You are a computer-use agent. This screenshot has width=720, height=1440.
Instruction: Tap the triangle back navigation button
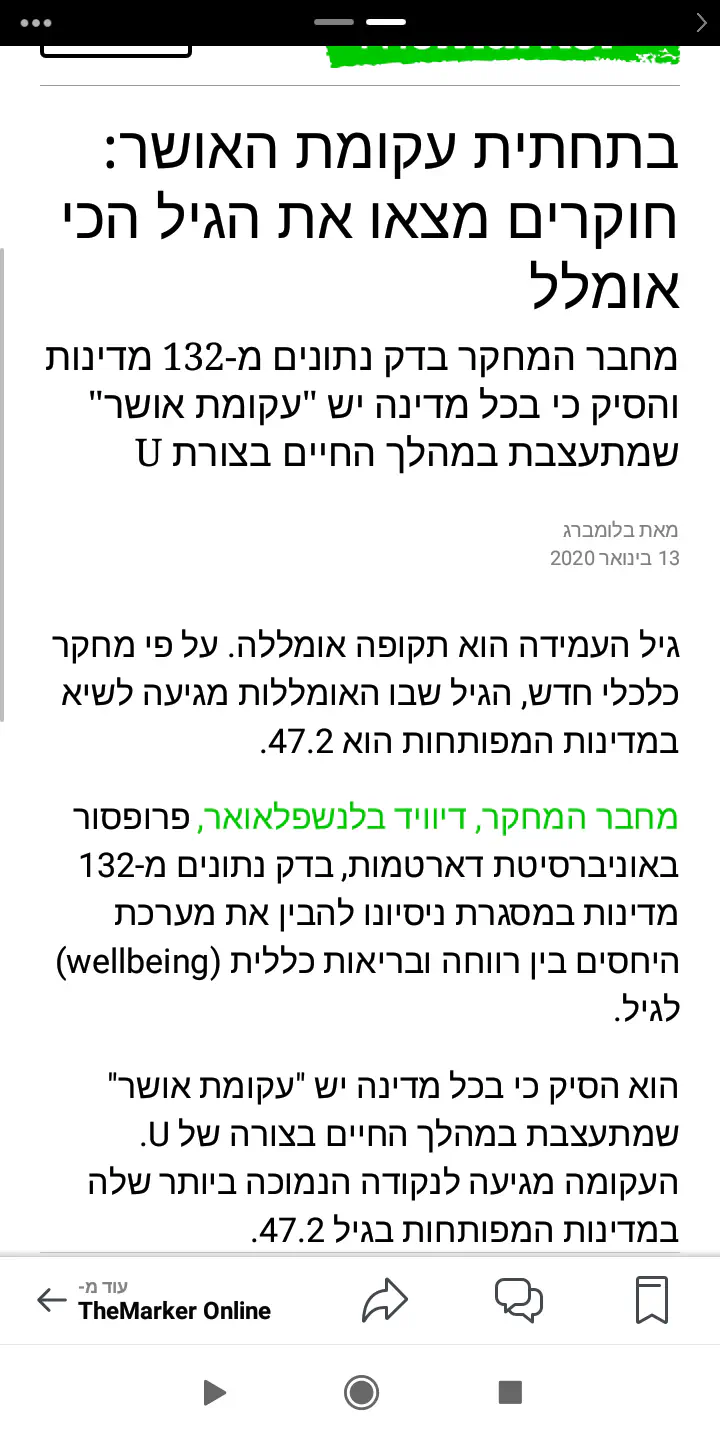click(x=213, y=1391)
